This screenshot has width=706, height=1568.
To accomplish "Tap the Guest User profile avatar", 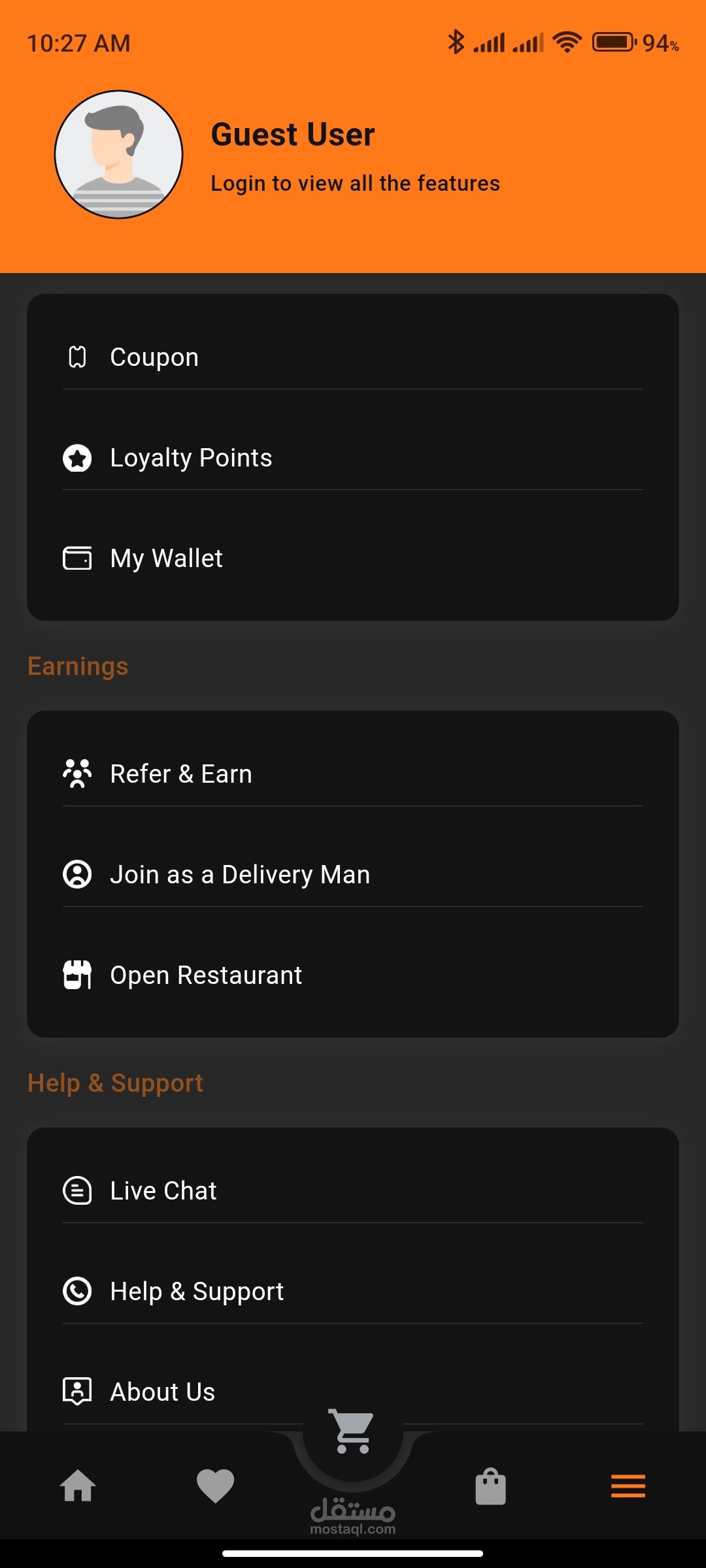I will 118,155.
